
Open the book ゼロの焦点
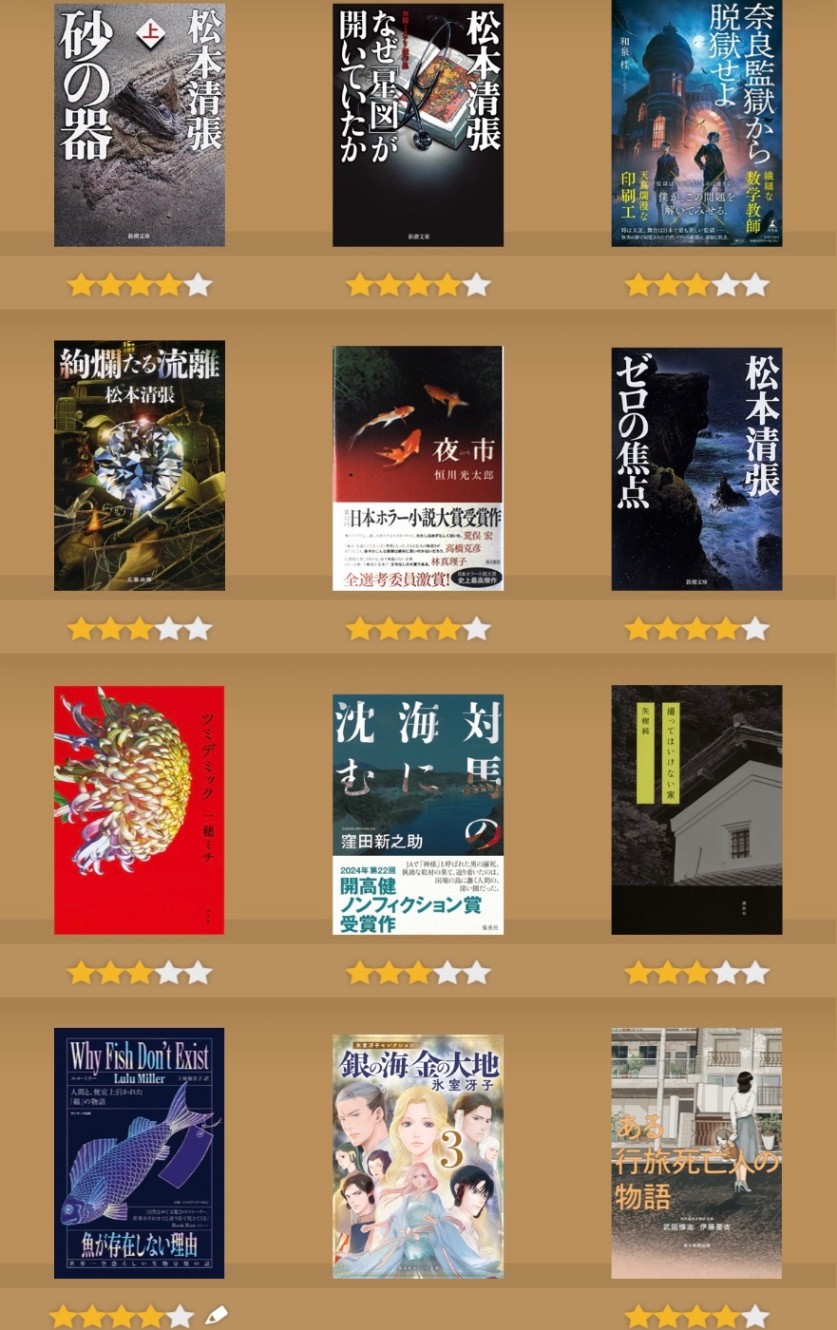696,468
